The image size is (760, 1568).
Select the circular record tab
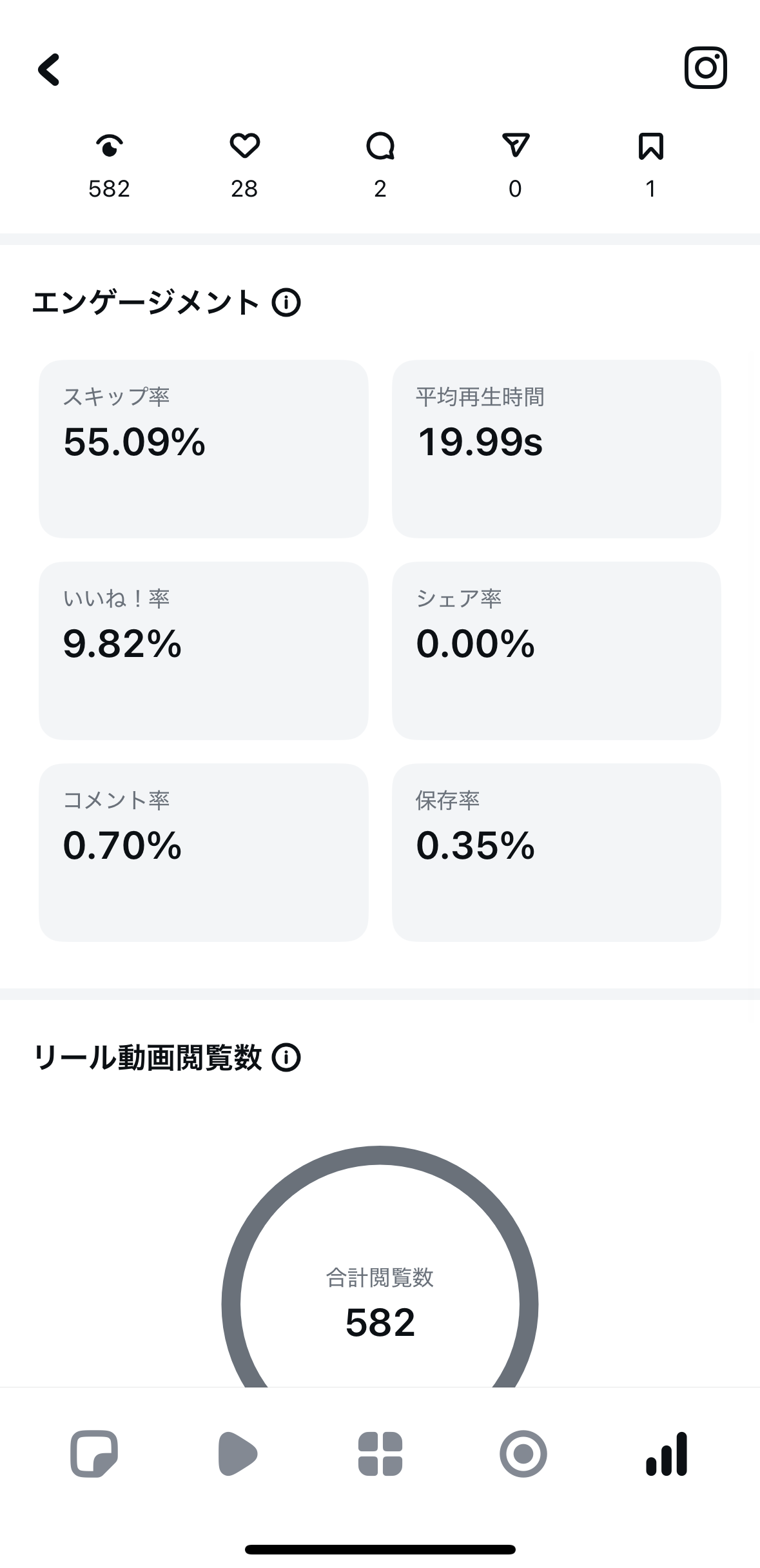(x=523, y=1453)
